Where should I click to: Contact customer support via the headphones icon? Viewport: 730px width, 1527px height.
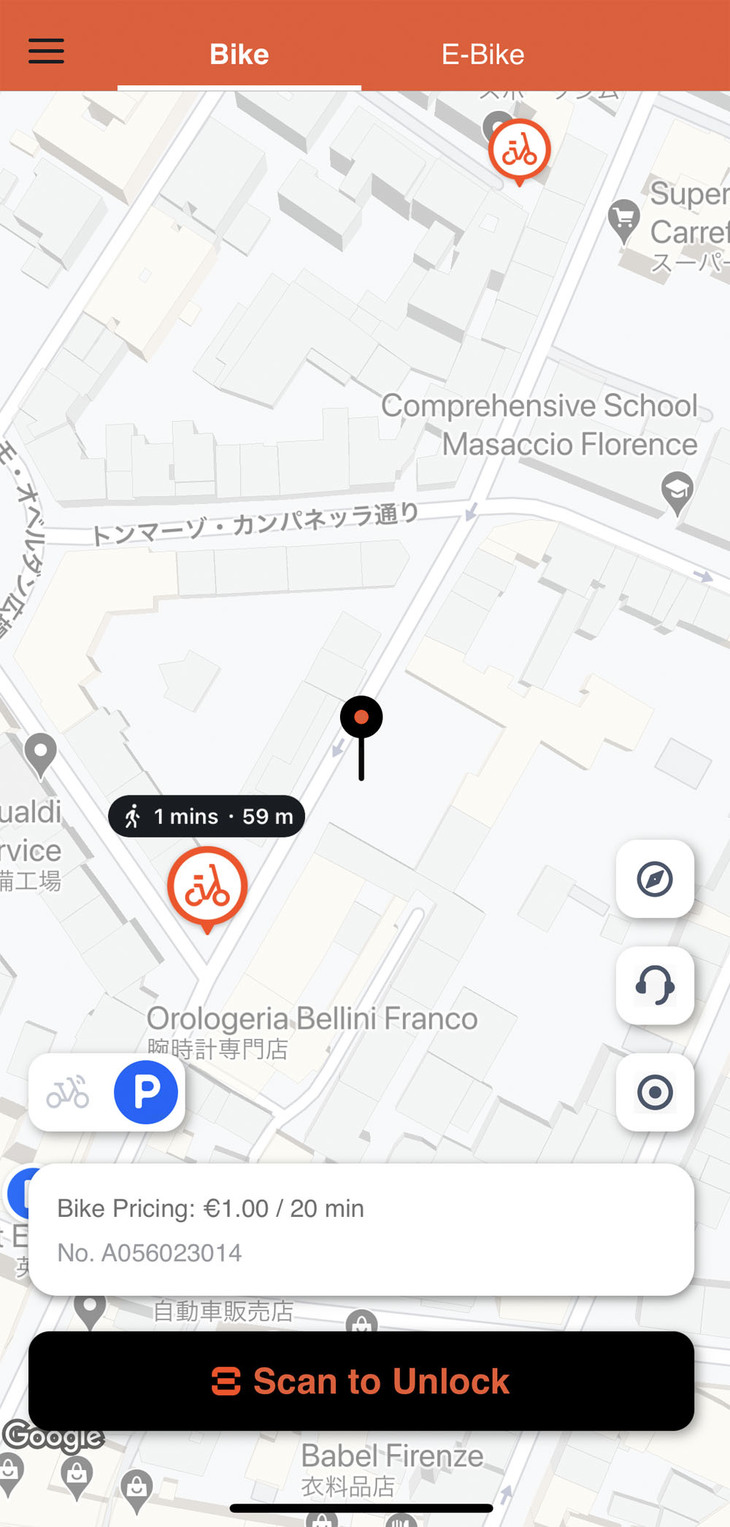click(655, 987)
